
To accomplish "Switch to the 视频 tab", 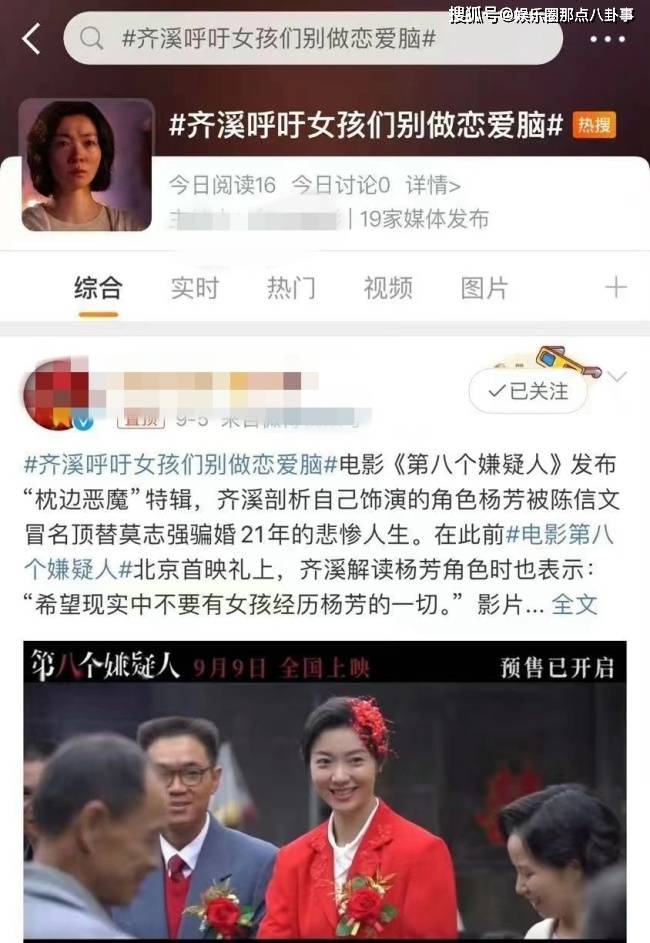I will 388,288.
